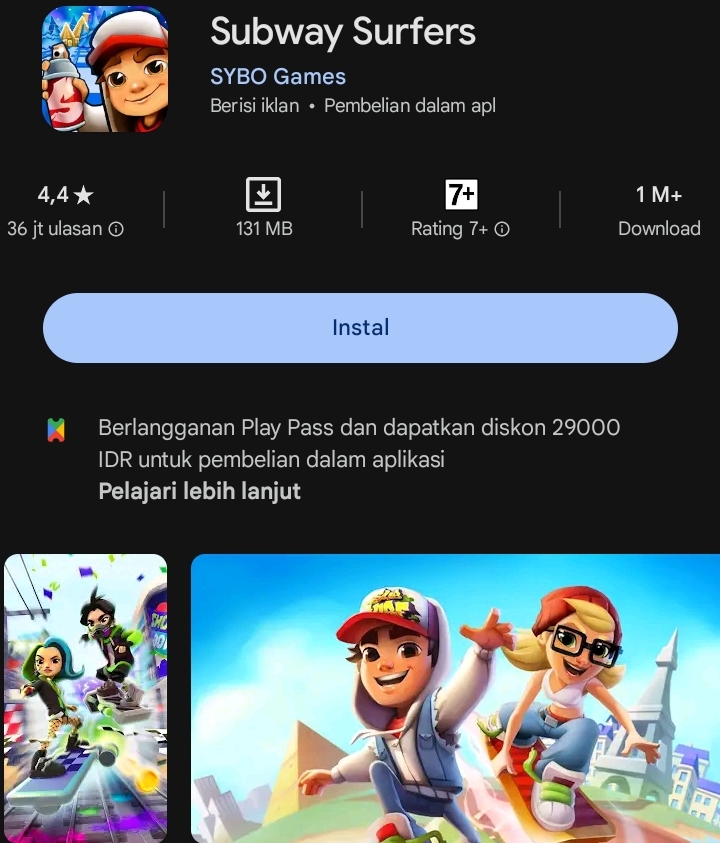Viewport: 720px width, 843px height.
Task: Open the SYBO Games developer page
Action: click(277, 77)
